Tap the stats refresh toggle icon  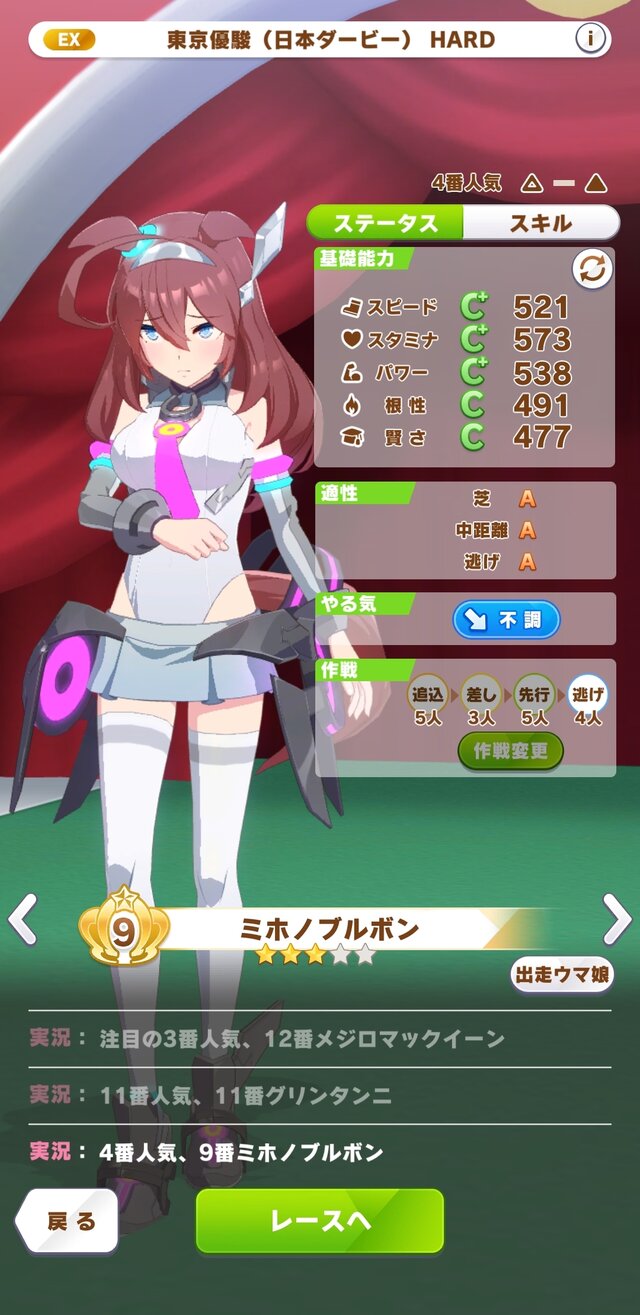[x=592, y=270]
